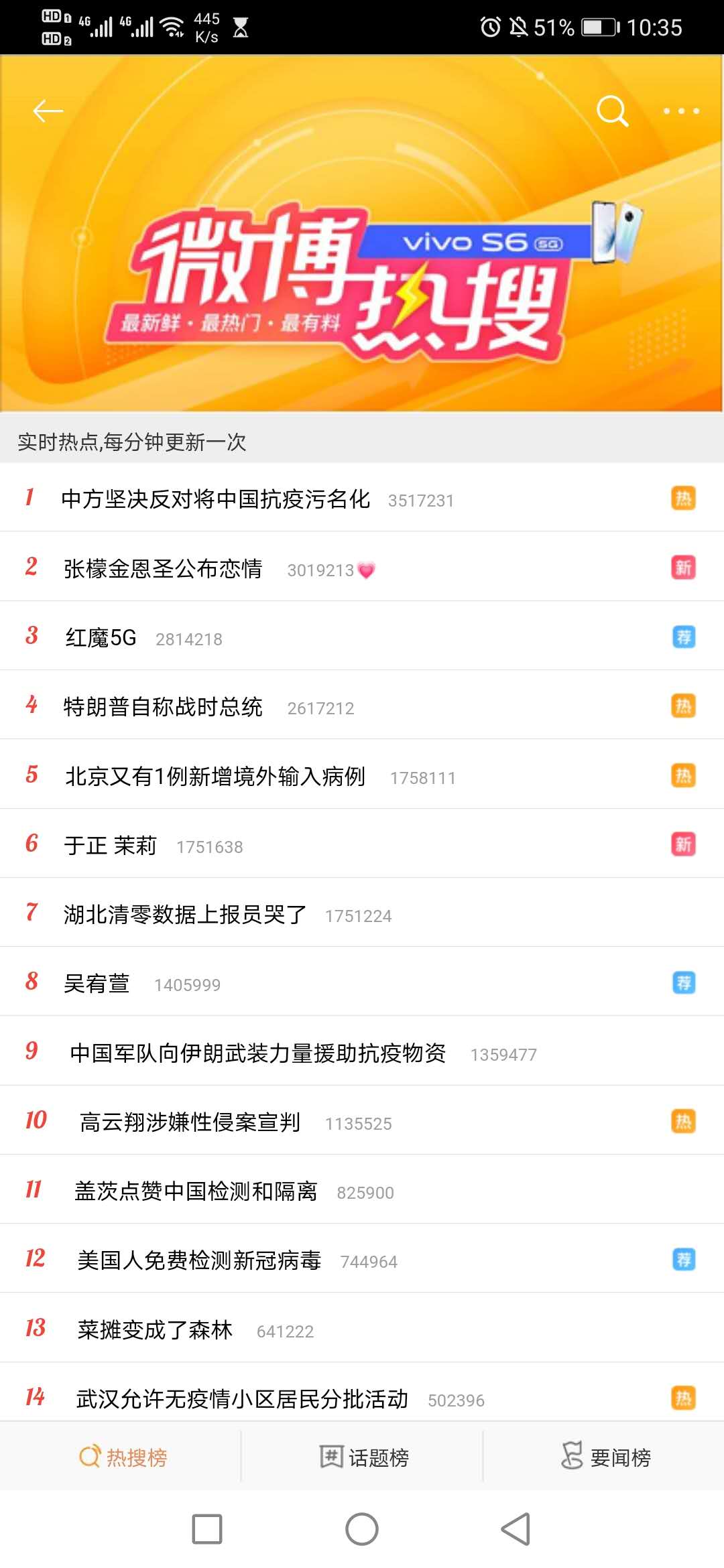The image size is (724, 1568).
Task: Select the topic 特朗普自称战时总统
Action: click(163, 707)
